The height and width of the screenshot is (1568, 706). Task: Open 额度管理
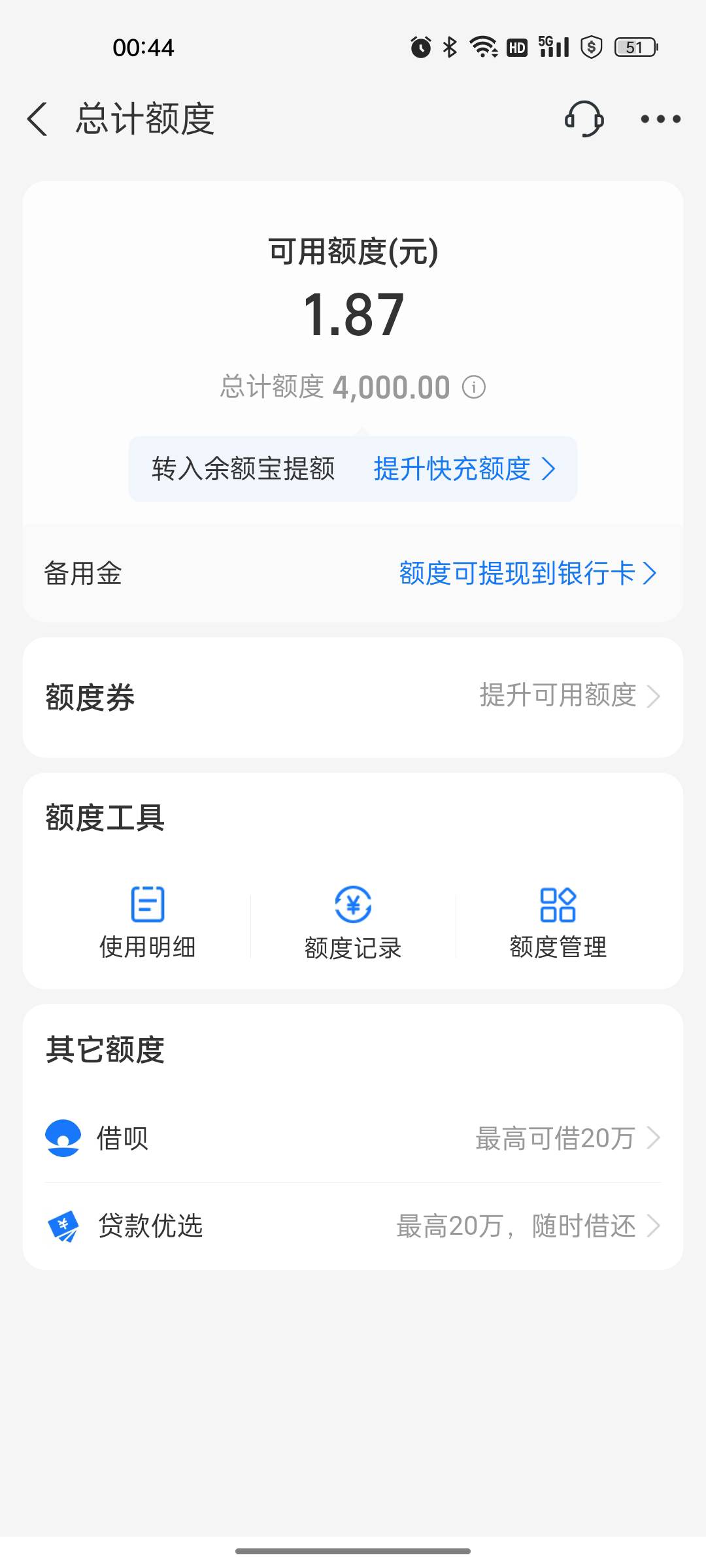558,923
